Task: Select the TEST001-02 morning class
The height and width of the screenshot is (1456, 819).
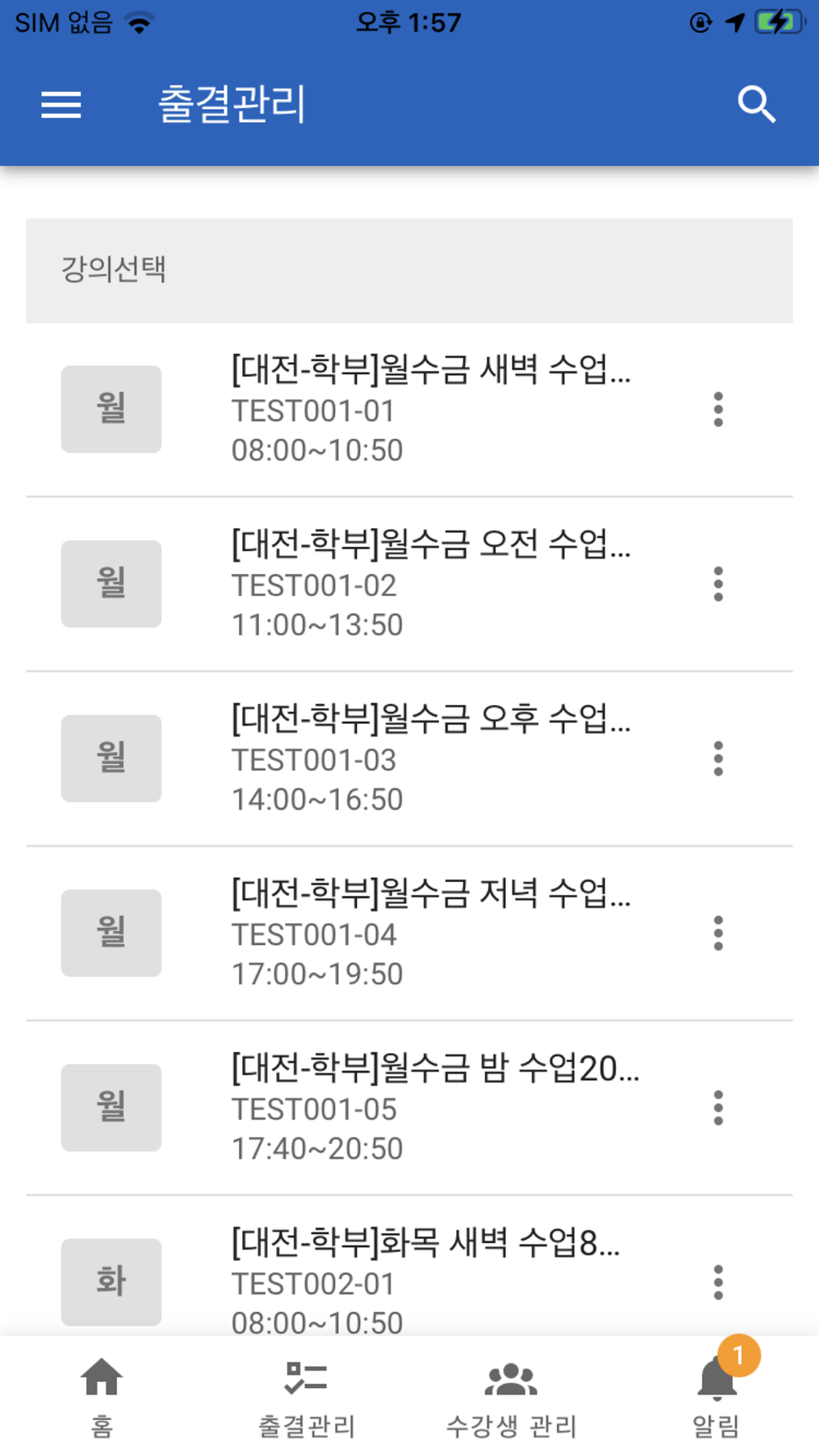Action: (409, 584)
